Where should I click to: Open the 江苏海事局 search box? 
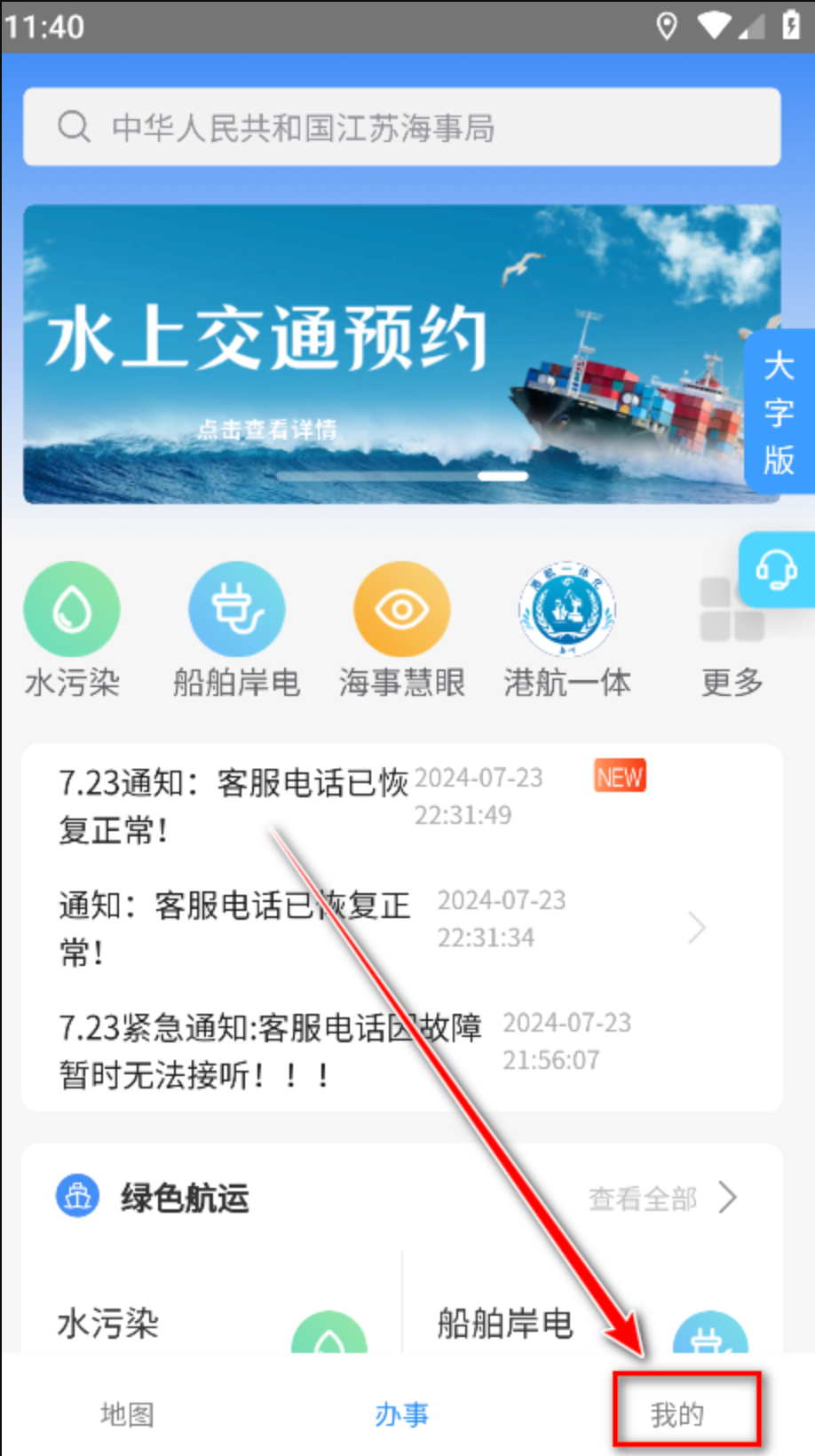click(x=401, y=127)
